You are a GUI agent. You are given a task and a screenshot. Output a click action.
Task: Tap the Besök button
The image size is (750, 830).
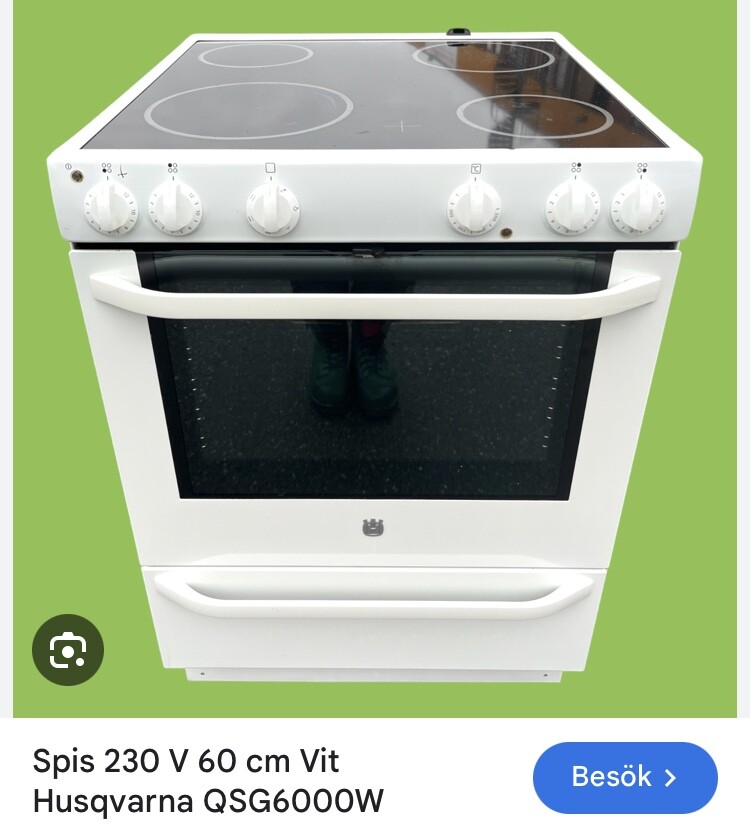625,777
